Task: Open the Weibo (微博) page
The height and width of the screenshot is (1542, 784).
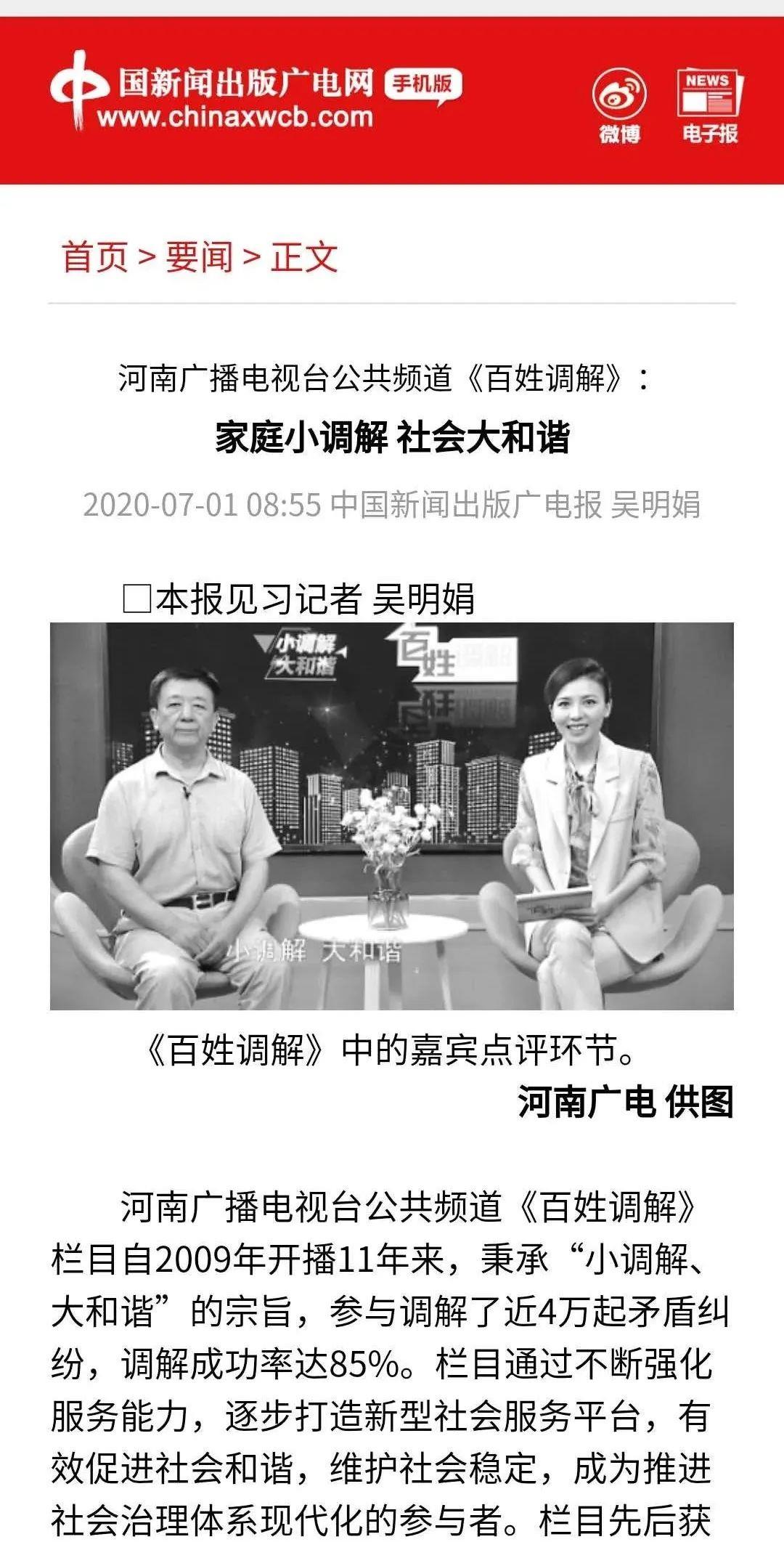Action: click(x=619, y=106)
